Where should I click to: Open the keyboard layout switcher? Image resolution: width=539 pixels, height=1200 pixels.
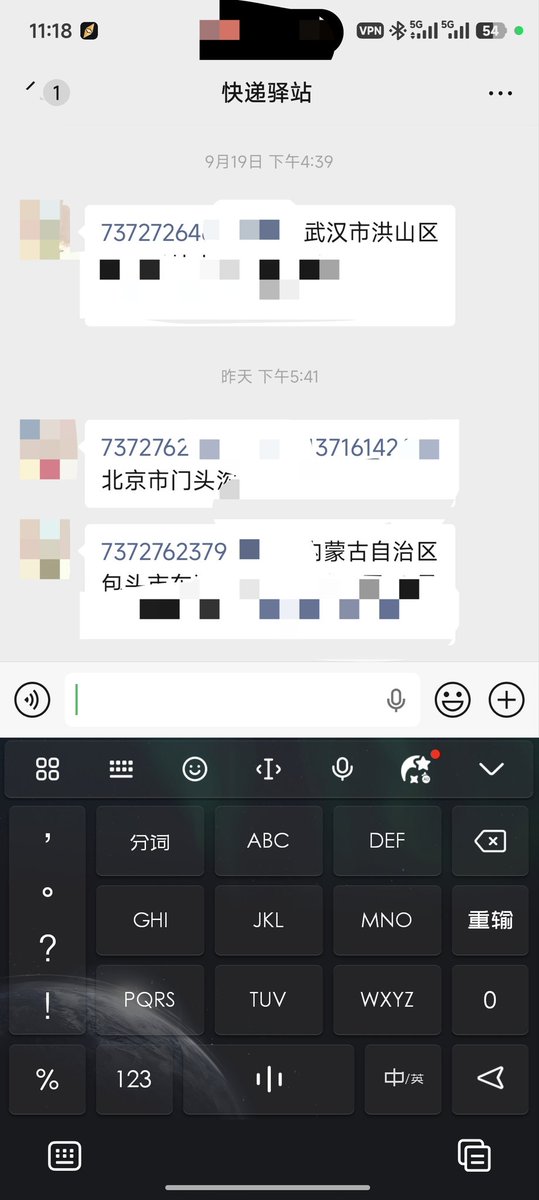(x=121, y=769)
